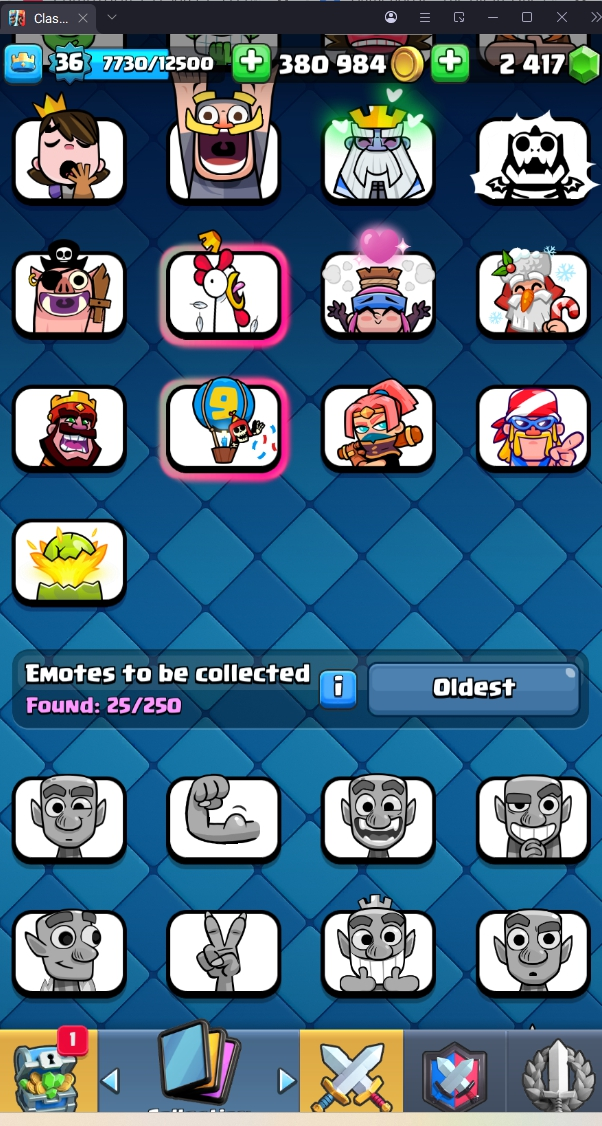Select the skeleton dragon silhouette emote
Image resolution: width=602 pixels, height=1126 pixels.
pos(532,160)
